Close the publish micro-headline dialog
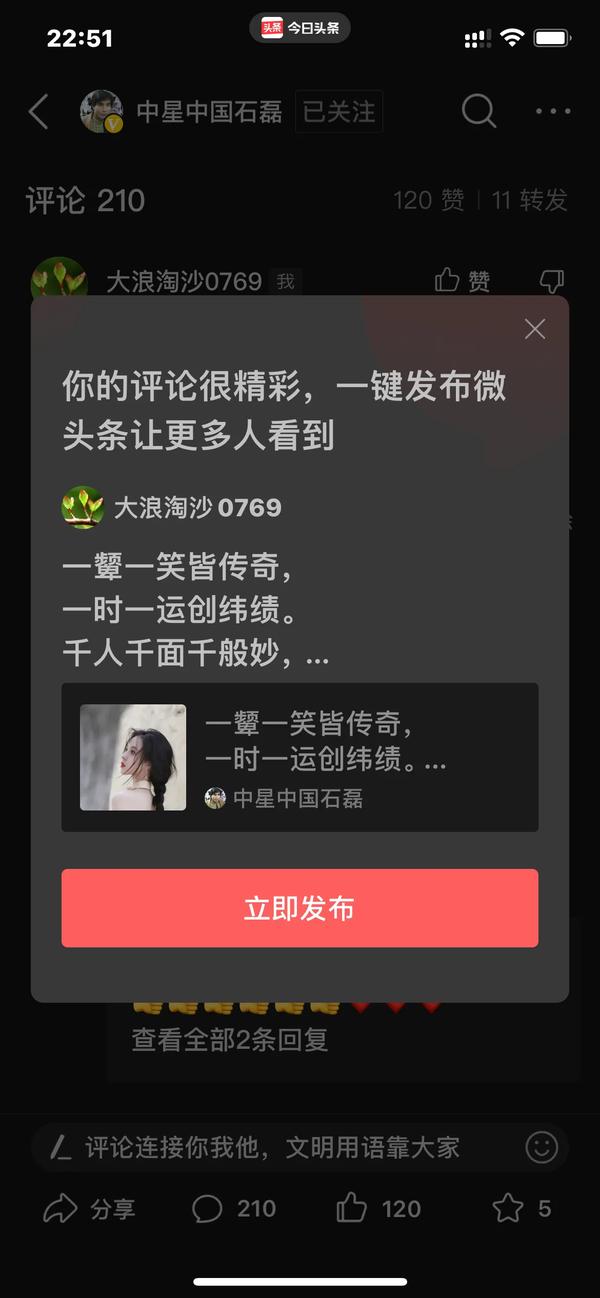 coord(535,329)
